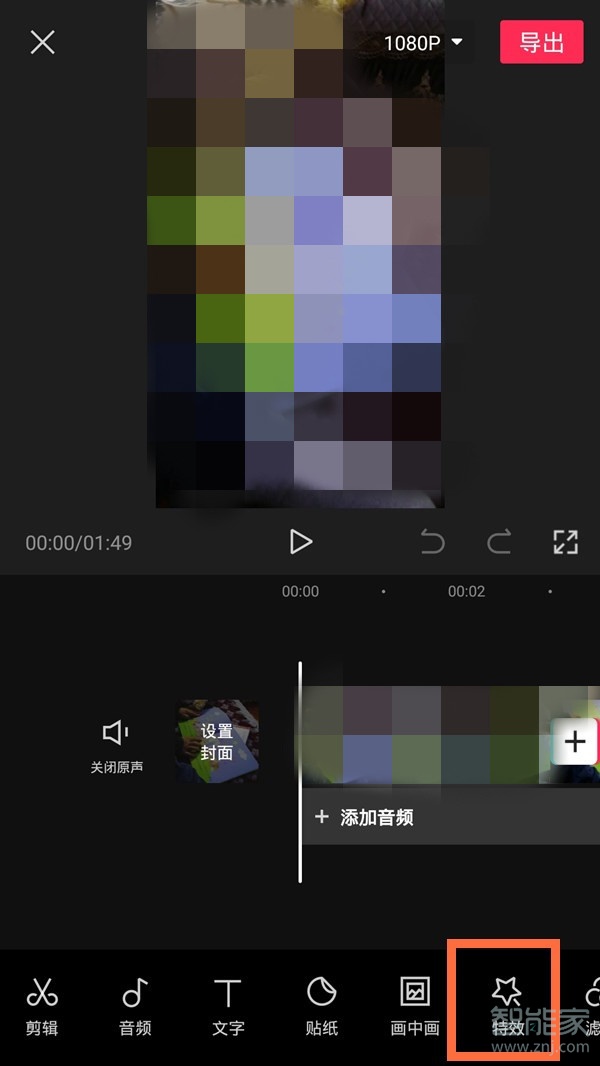Open the 音频 audio tool
The height and width of the screenshot is (1066, 600).
coord(135,1004)
